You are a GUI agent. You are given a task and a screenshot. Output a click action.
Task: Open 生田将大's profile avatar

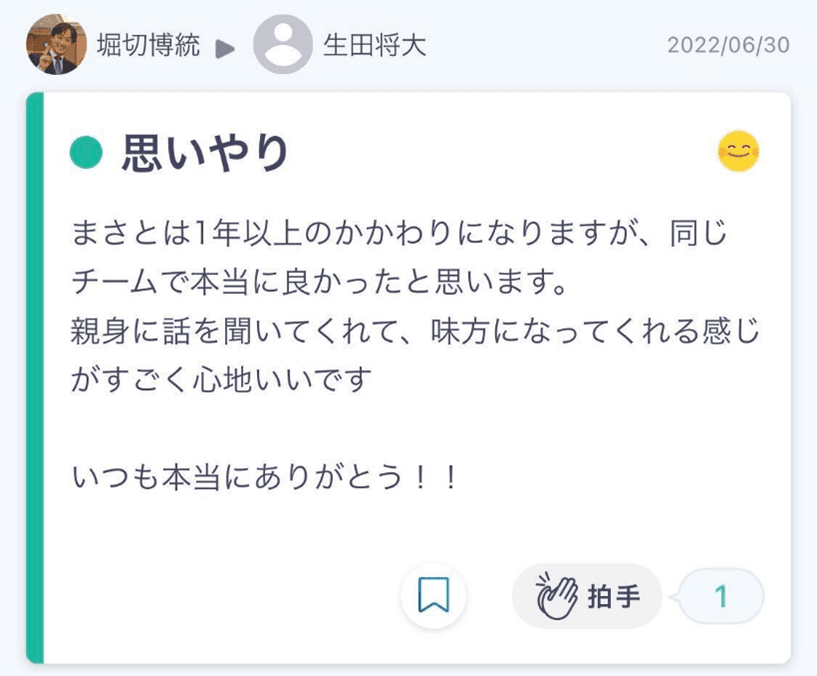(x=283, y=45)
